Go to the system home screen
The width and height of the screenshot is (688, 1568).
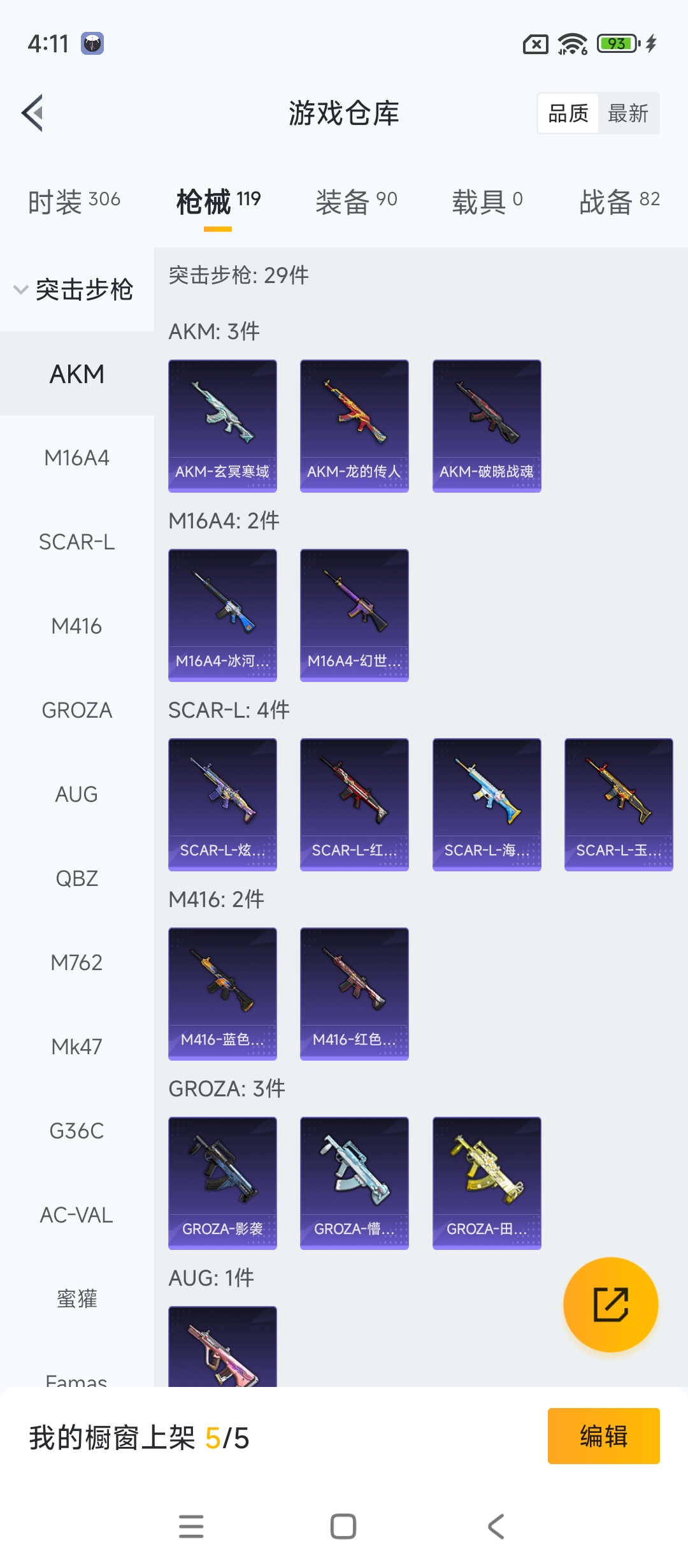343,1527
